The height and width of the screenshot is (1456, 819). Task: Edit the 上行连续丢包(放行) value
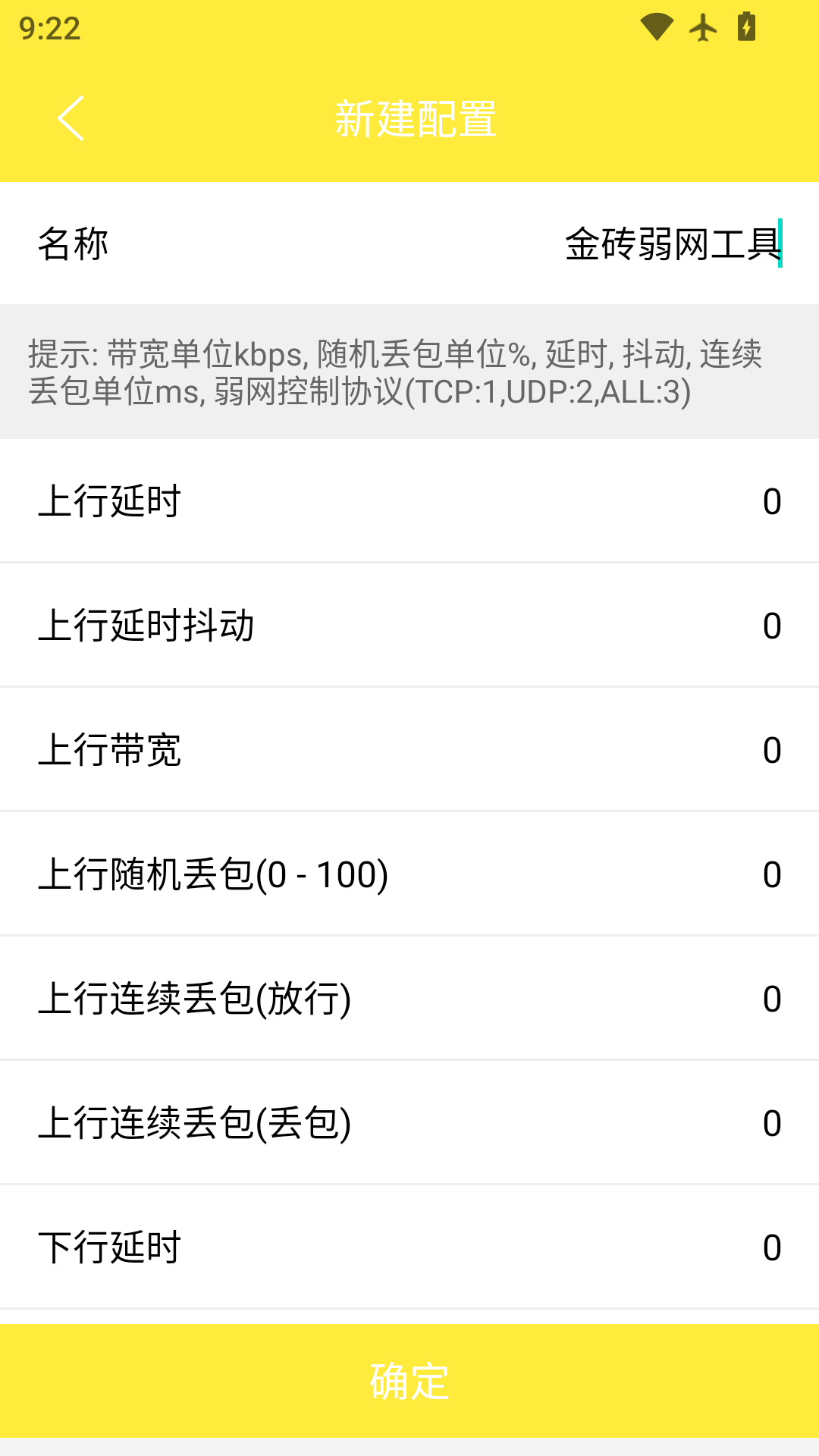(x=771, y=999)
